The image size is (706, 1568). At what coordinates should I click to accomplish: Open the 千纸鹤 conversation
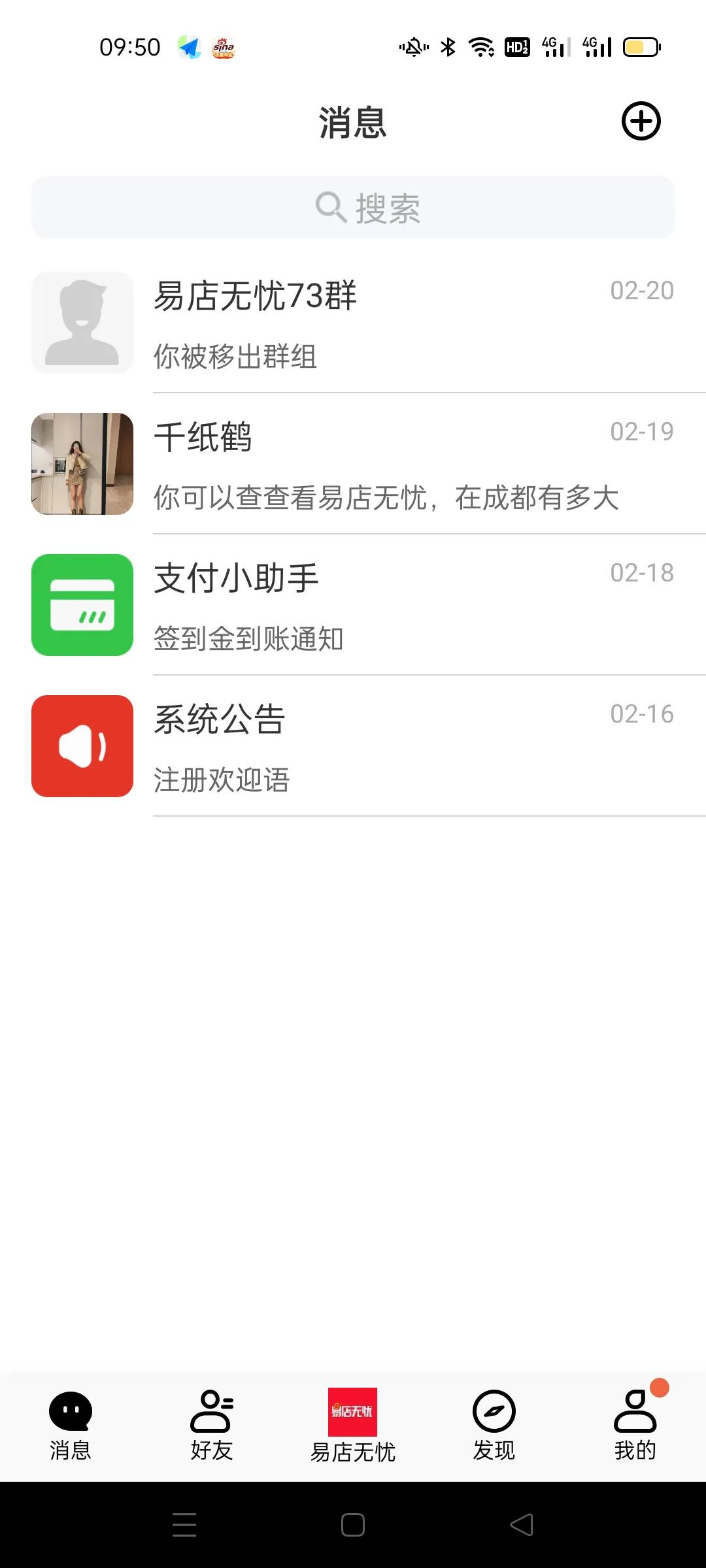[392, 464]
